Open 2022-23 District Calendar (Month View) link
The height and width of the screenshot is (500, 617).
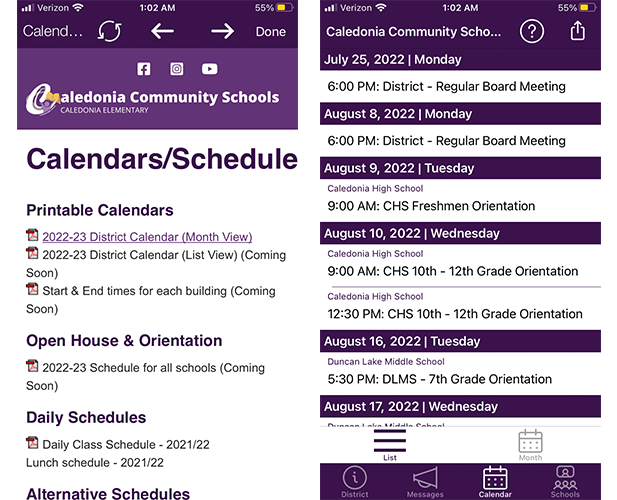(146, 237)
